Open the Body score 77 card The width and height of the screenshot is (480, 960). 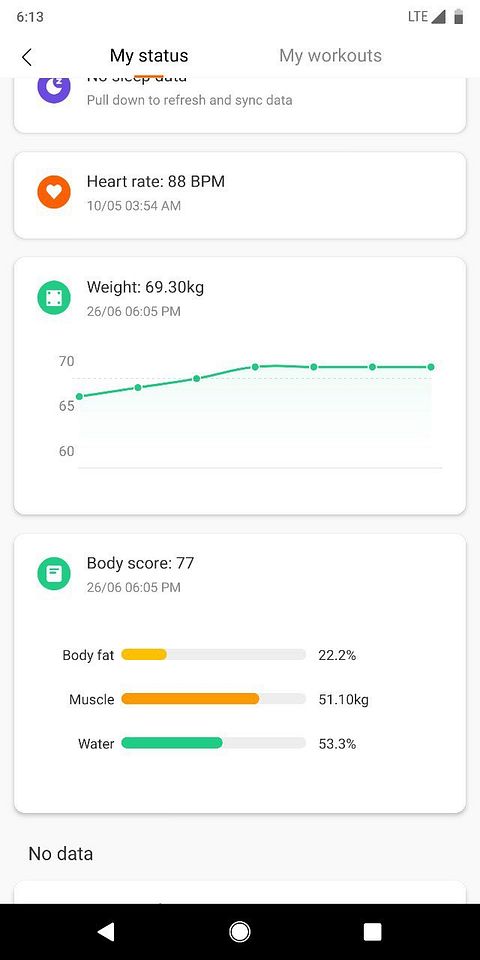[240, 673]
